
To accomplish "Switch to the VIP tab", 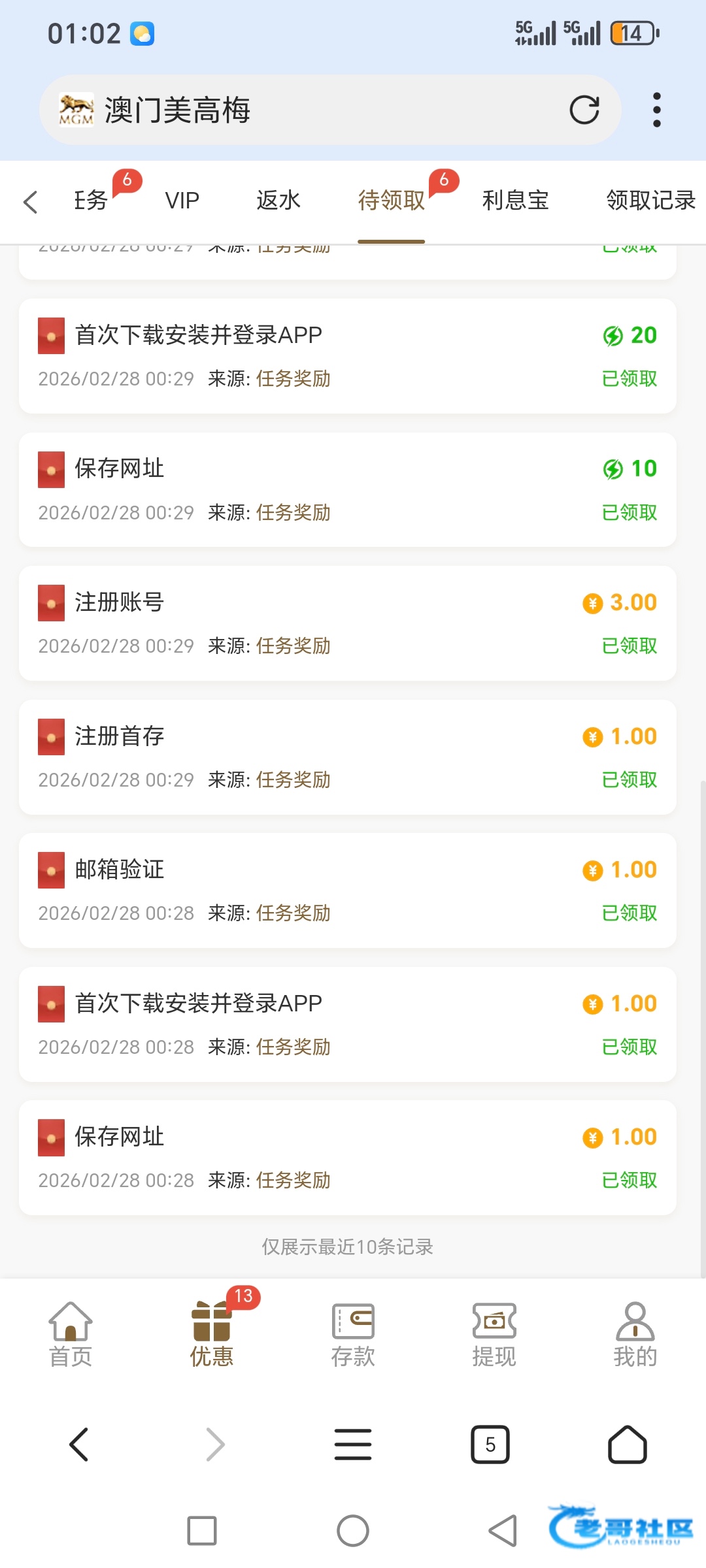I will coord(182,200).
